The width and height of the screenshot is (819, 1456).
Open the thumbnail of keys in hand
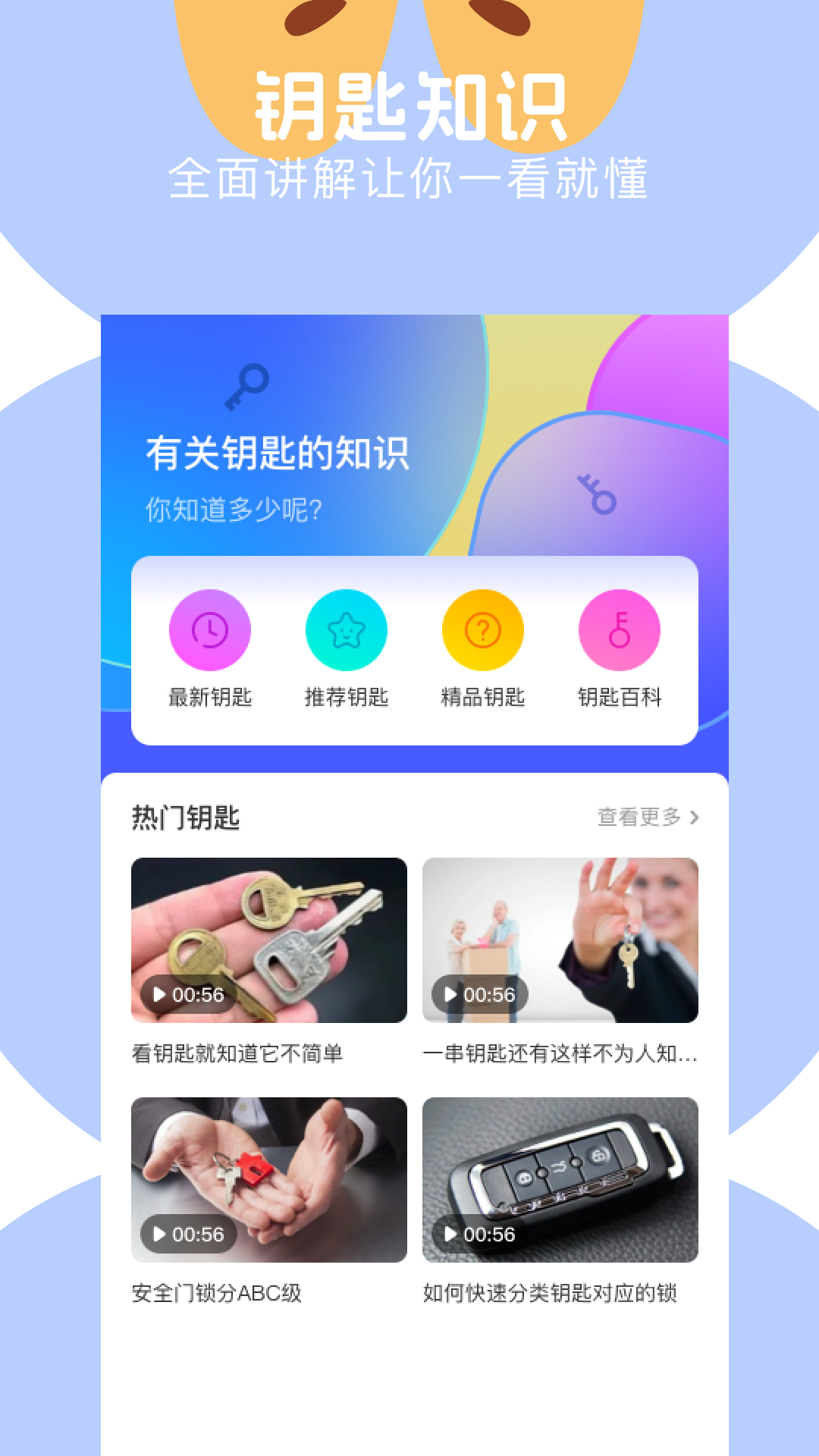(x=269, y=940)
